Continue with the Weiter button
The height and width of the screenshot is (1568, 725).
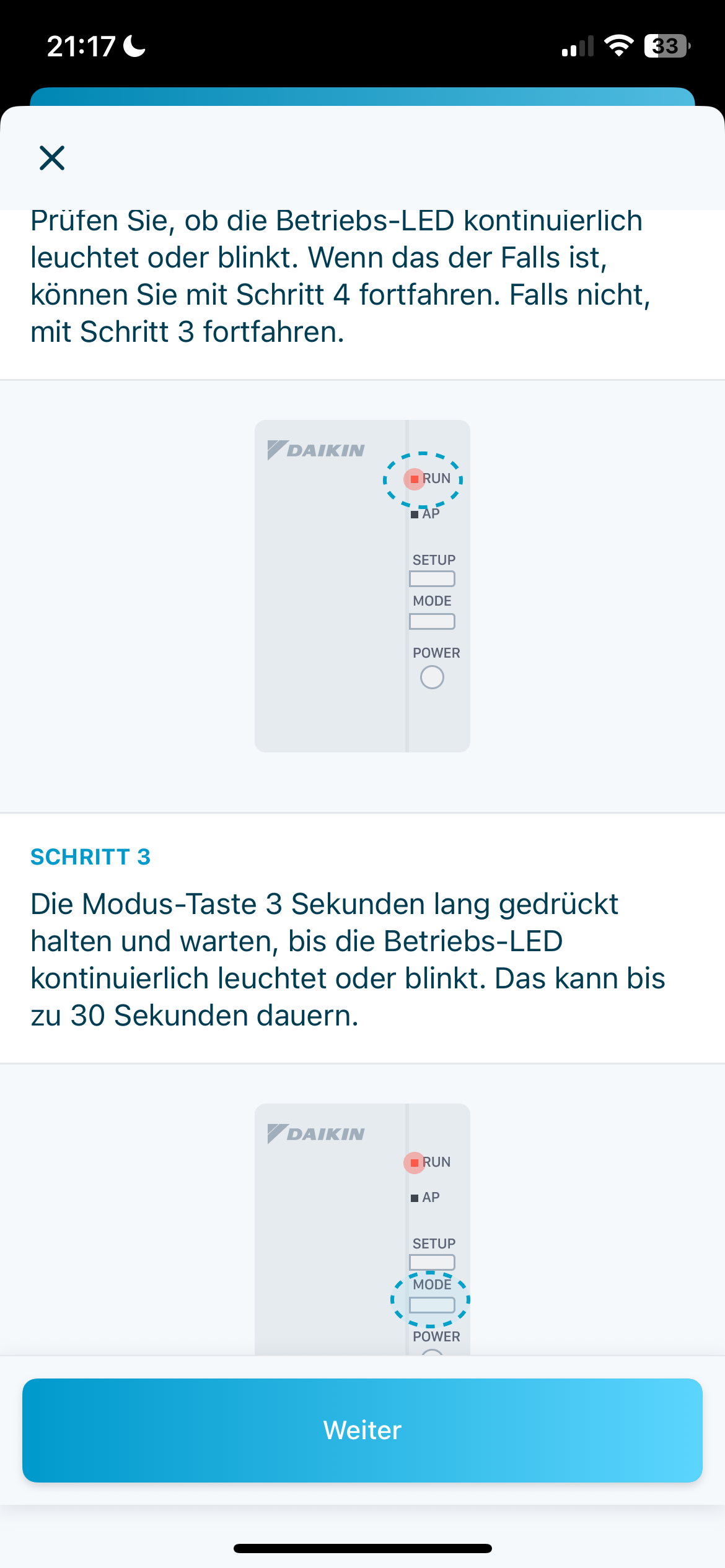[x=362, y=1430]
